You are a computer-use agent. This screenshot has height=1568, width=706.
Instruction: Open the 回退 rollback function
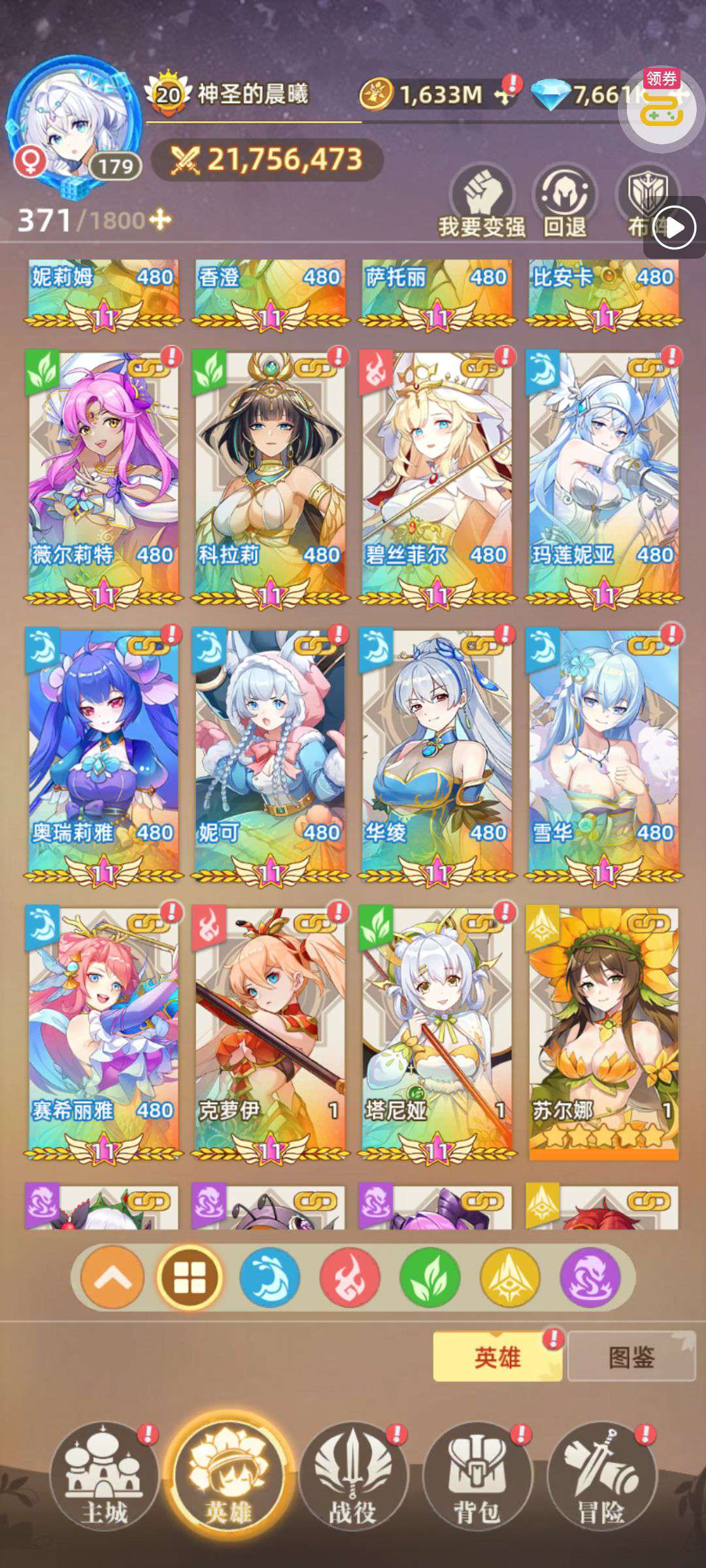coord(565,201)
